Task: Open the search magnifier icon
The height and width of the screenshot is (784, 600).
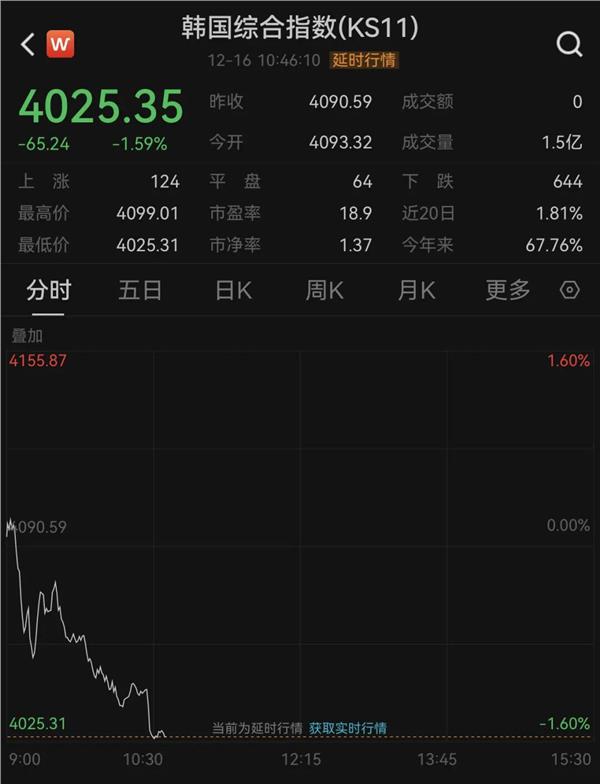Action: (x=569, y=43)
